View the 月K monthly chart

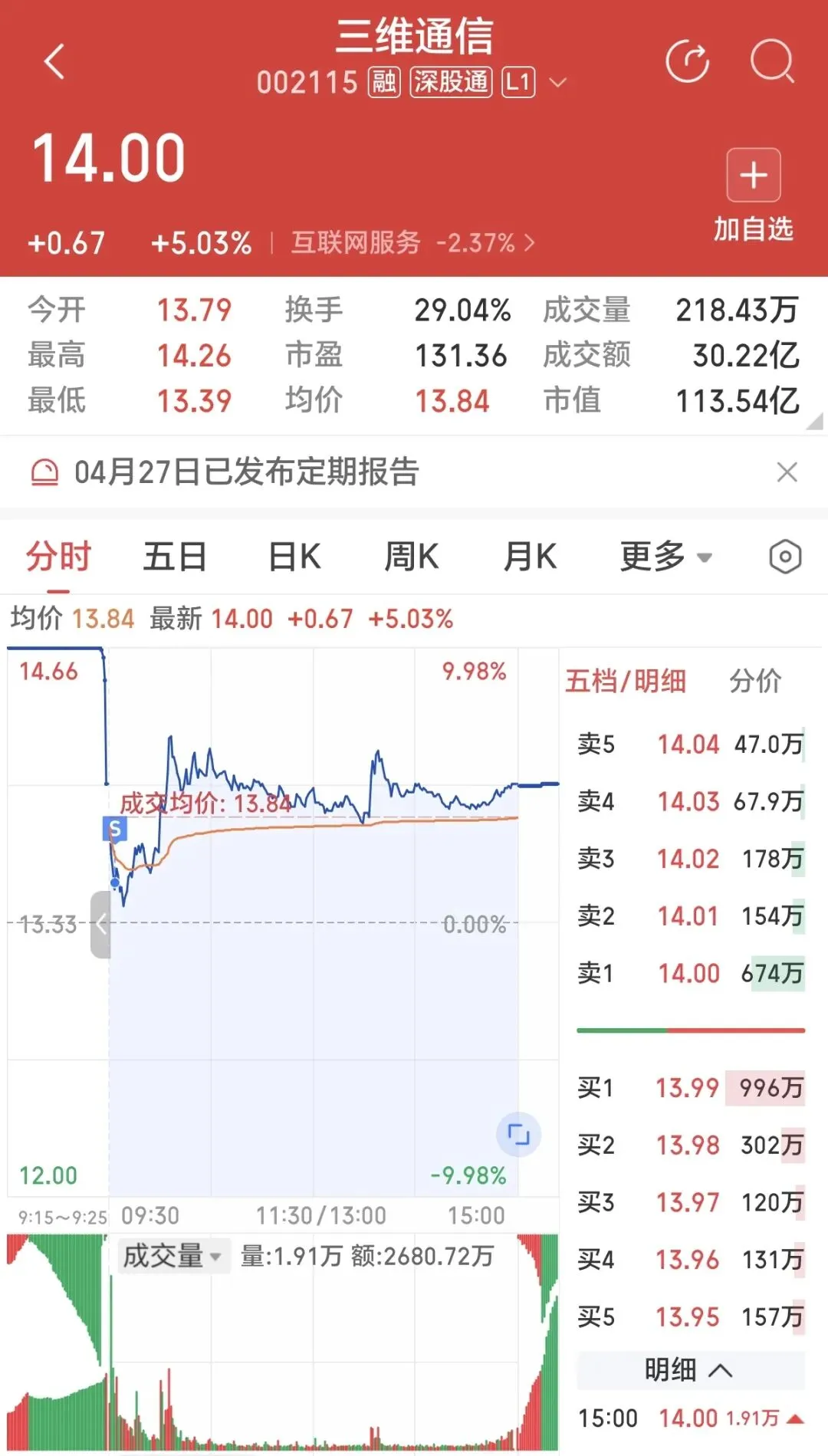tap(530, 557)
